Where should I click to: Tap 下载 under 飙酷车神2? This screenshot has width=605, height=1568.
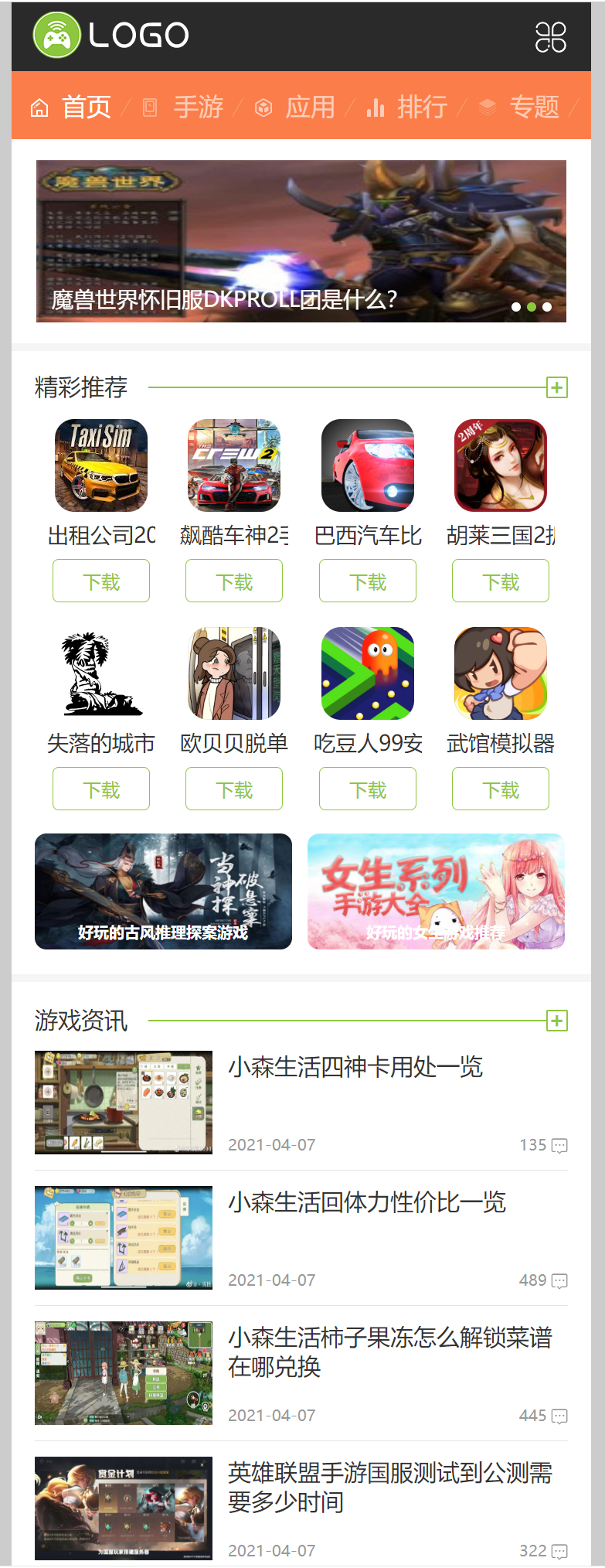pyautogui.click(x=234, y=581)
